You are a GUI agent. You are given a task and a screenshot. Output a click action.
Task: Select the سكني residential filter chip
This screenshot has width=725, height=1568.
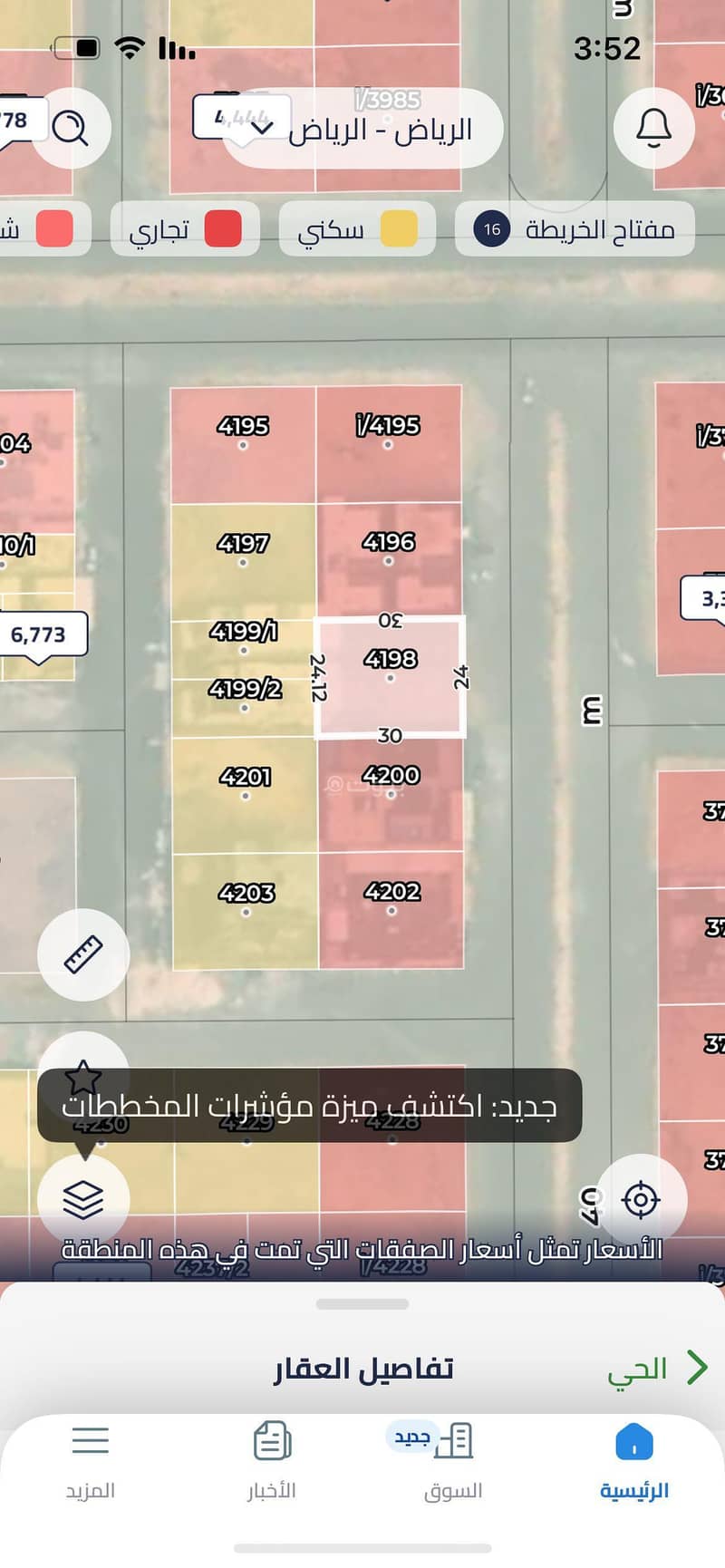point(357,229)
